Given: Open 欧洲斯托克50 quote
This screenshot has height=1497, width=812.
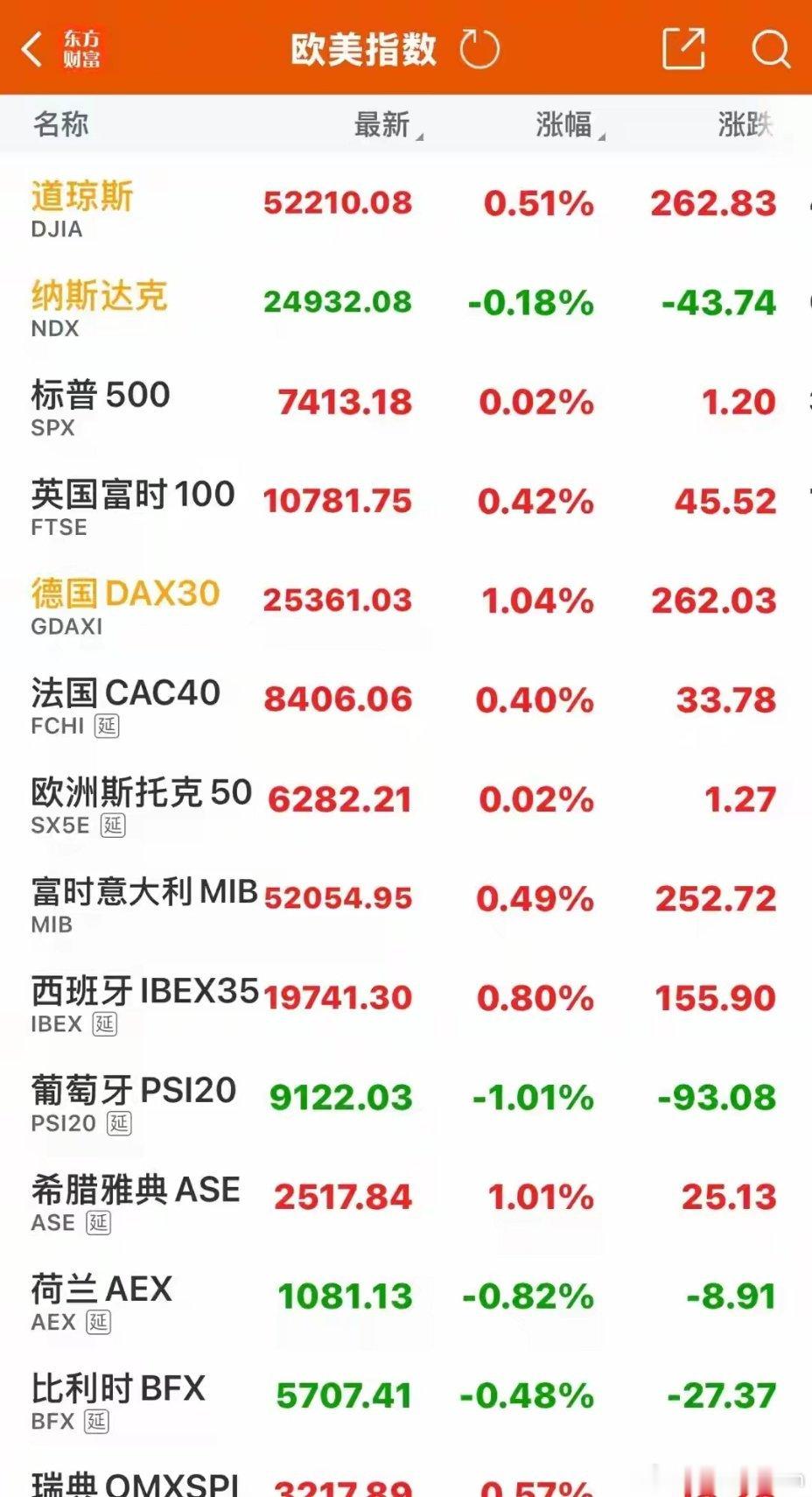Looking at the screenshot, I should 406,799.
